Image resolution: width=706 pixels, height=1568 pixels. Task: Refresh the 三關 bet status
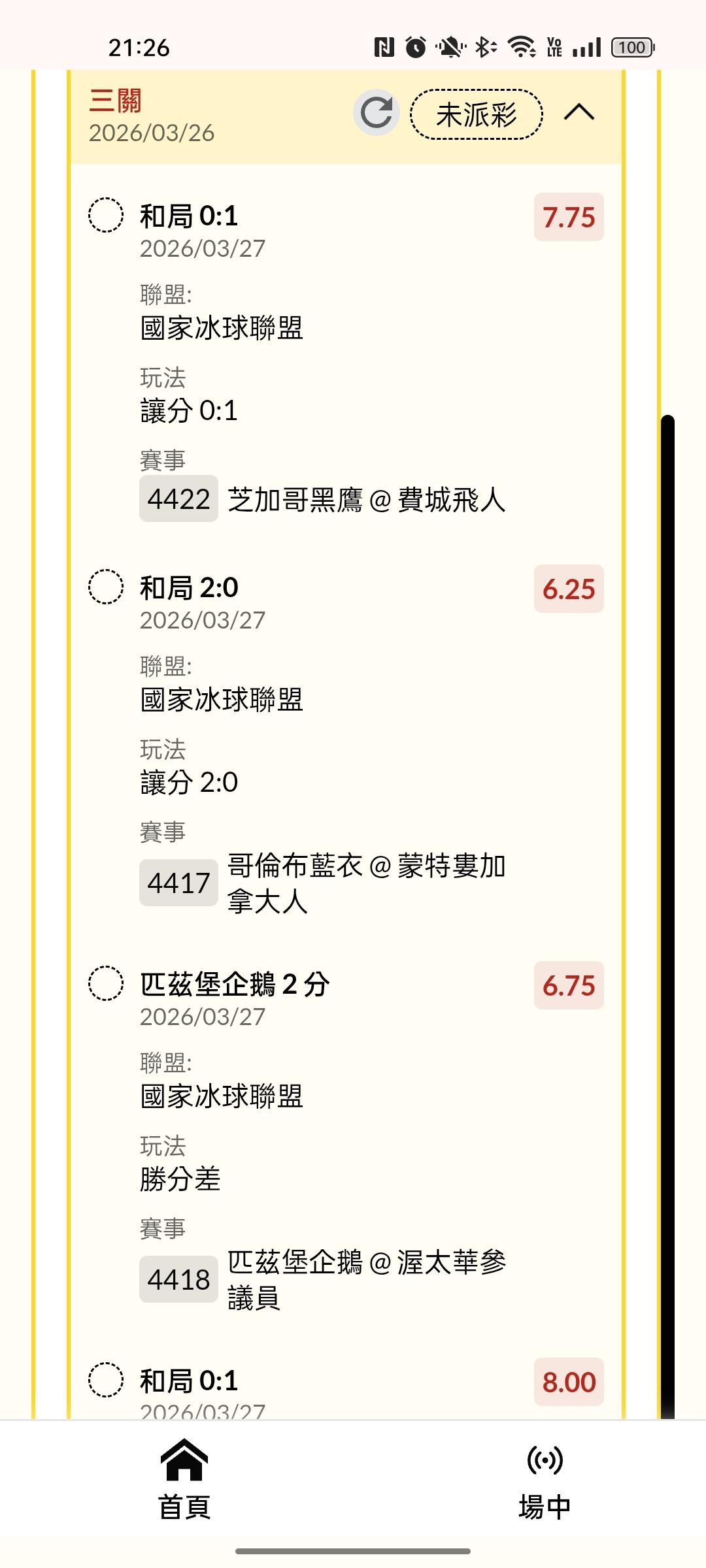[x=377, y=113]
